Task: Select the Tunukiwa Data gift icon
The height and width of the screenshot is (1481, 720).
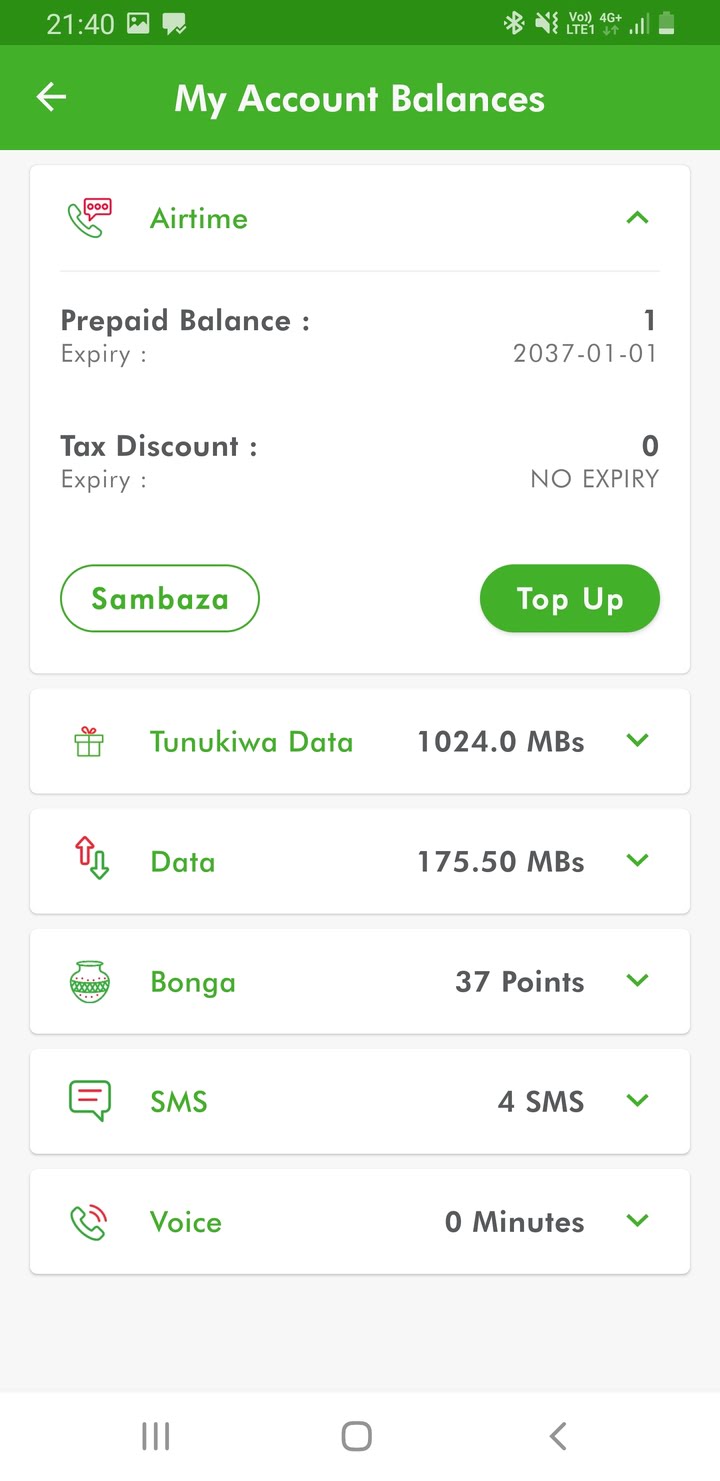Action: pyautogui.click(x=90, y=740)
